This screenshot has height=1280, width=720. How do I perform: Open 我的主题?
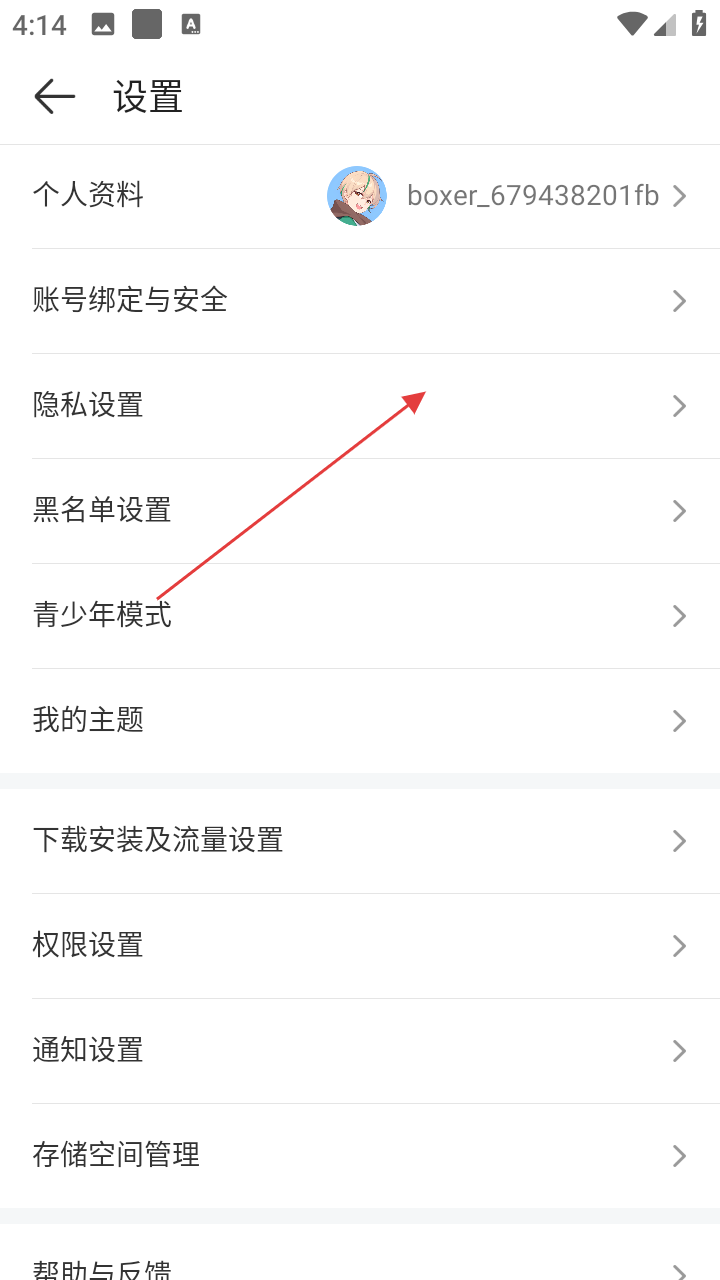pos(360,720)
